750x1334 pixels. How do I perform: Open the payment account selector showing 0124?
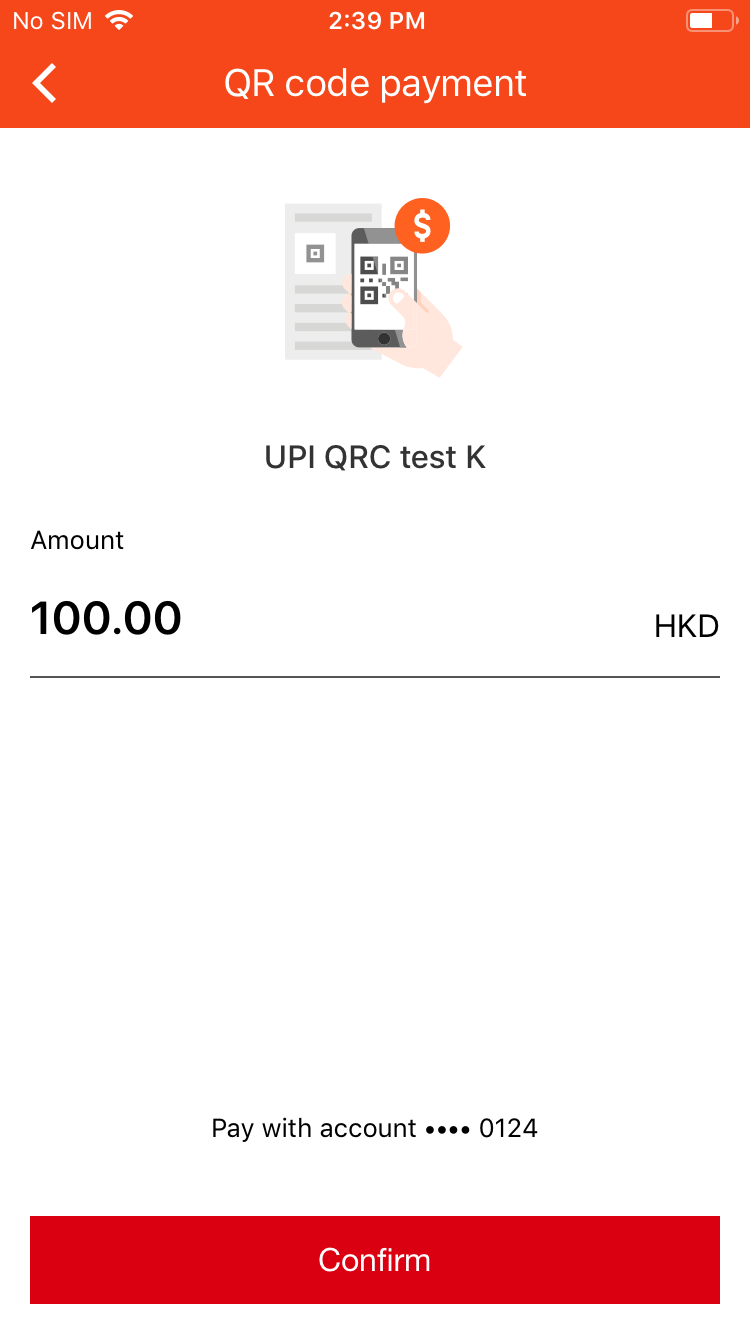coord(374,1127)
